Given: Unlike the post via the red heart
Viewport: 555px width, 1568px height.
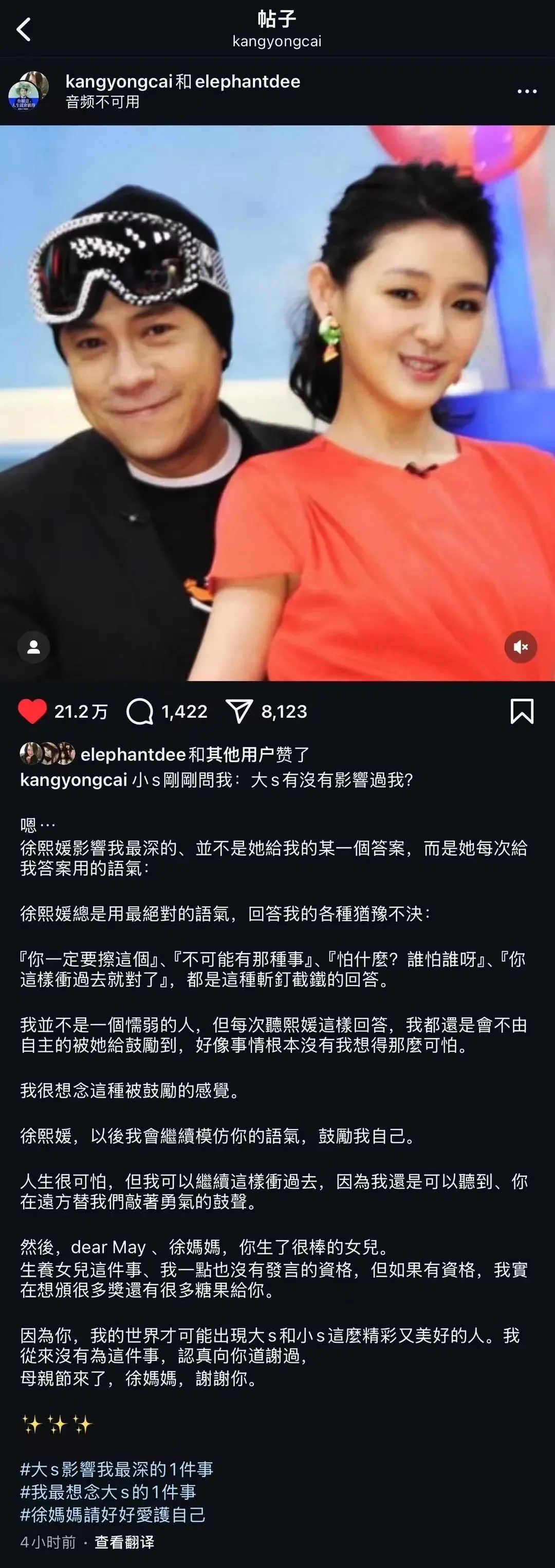Looking at the screenshot, I should (x=32, y=711).
